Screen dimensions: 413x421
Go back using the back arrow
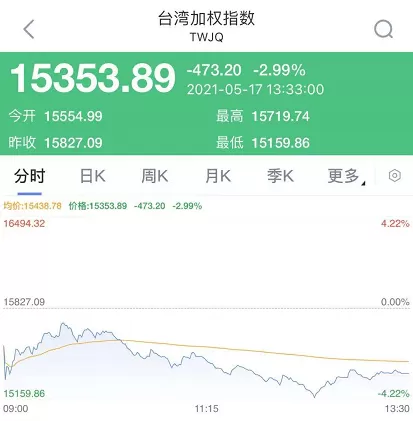click(x=29, y=29)
